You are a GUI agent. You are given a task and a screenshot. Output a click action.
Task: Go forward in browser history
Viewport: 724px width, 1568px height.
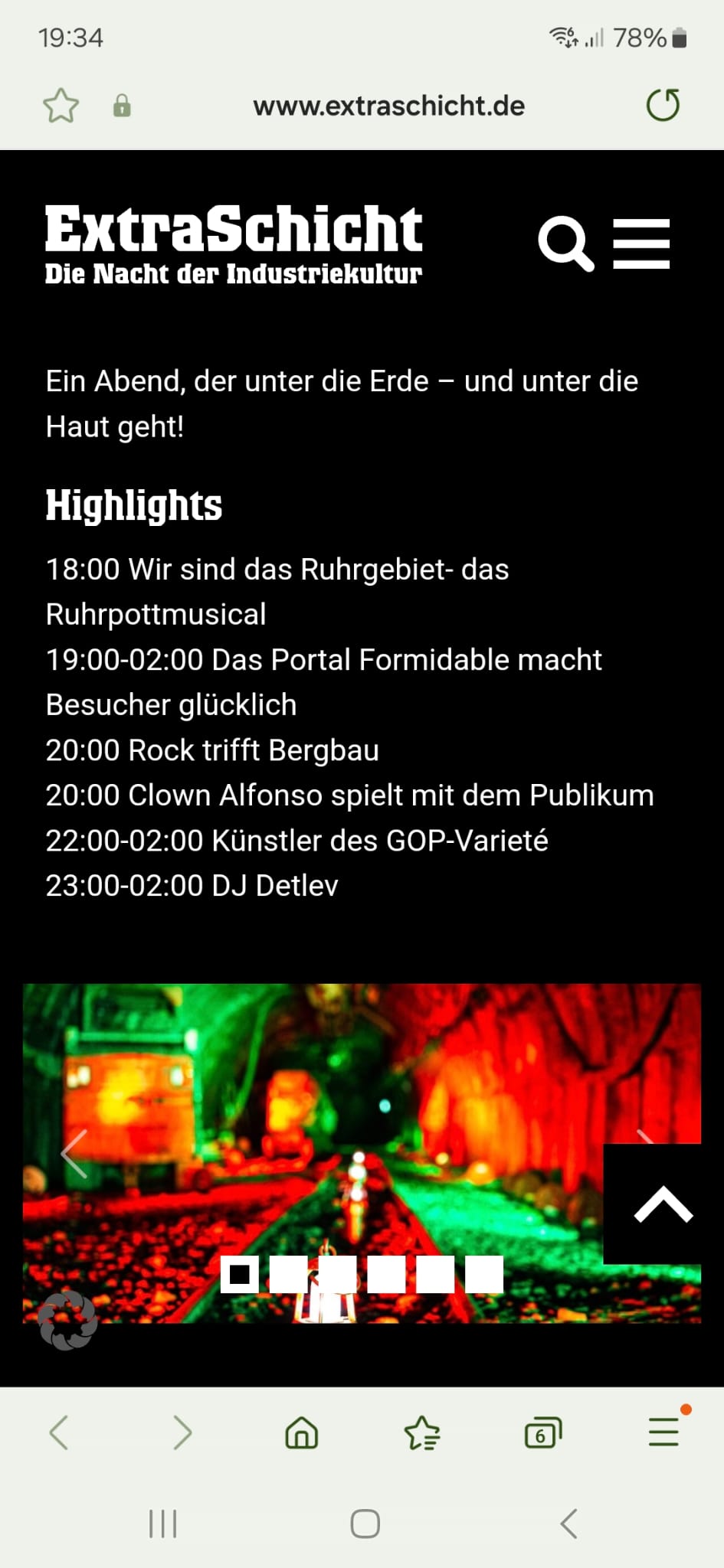[x=182, y=1432]
